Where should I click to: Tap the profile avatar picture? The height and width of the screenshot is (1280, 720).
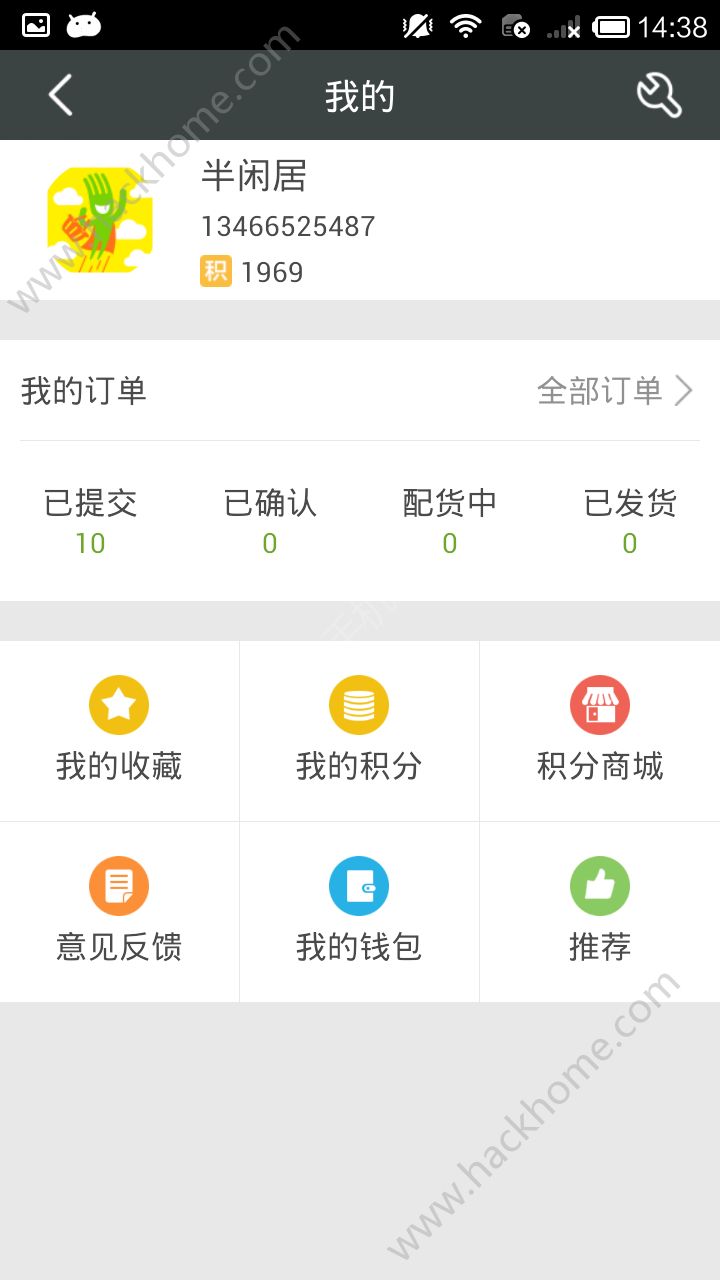coord(100,220)
